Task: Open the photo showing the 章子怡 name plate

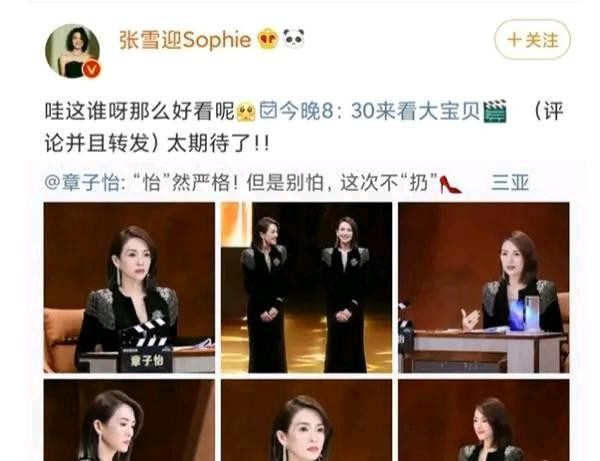Action: pos(128,286)
